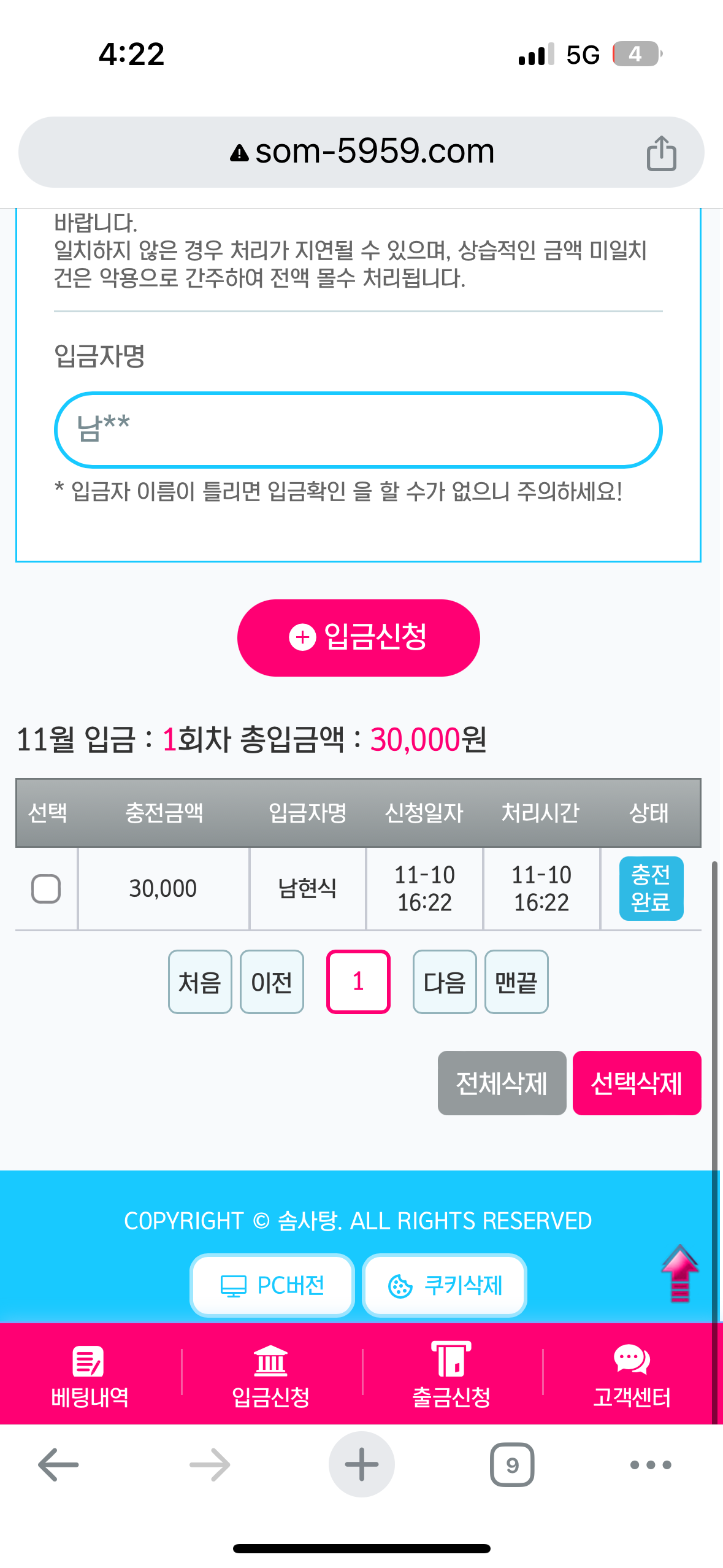Tap 선택삭제 to delete selected records

(637, 1083)
